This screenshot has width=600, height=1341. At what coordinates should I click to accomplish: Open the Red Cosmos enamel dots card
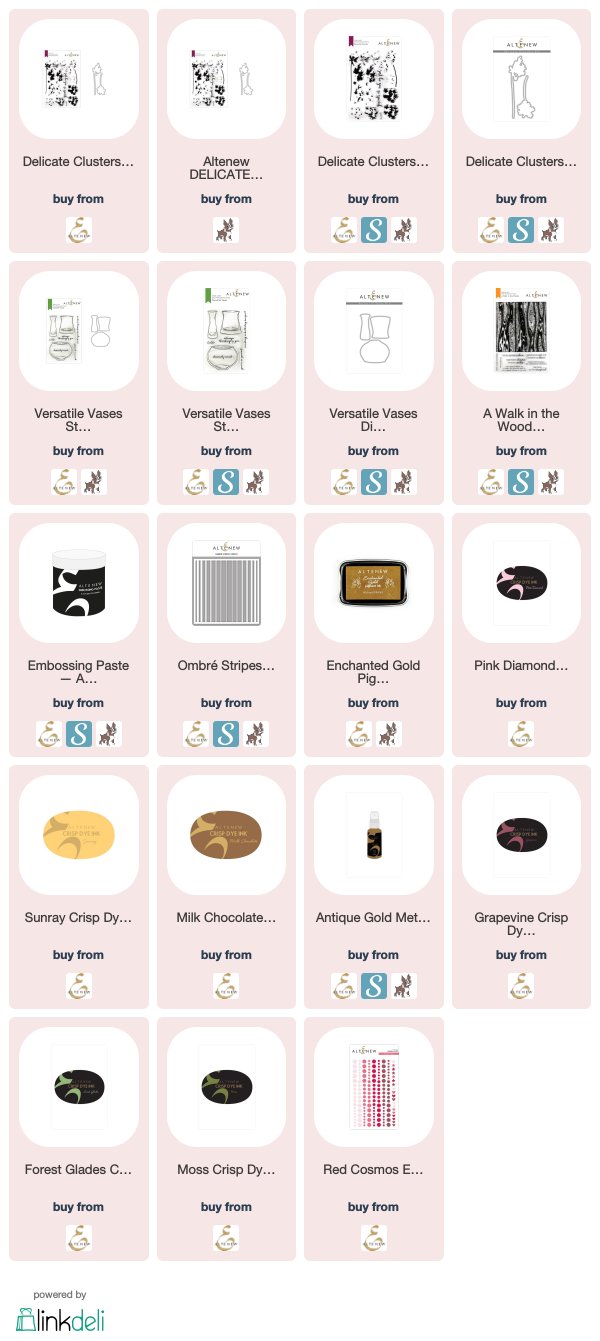point(373,1139)
